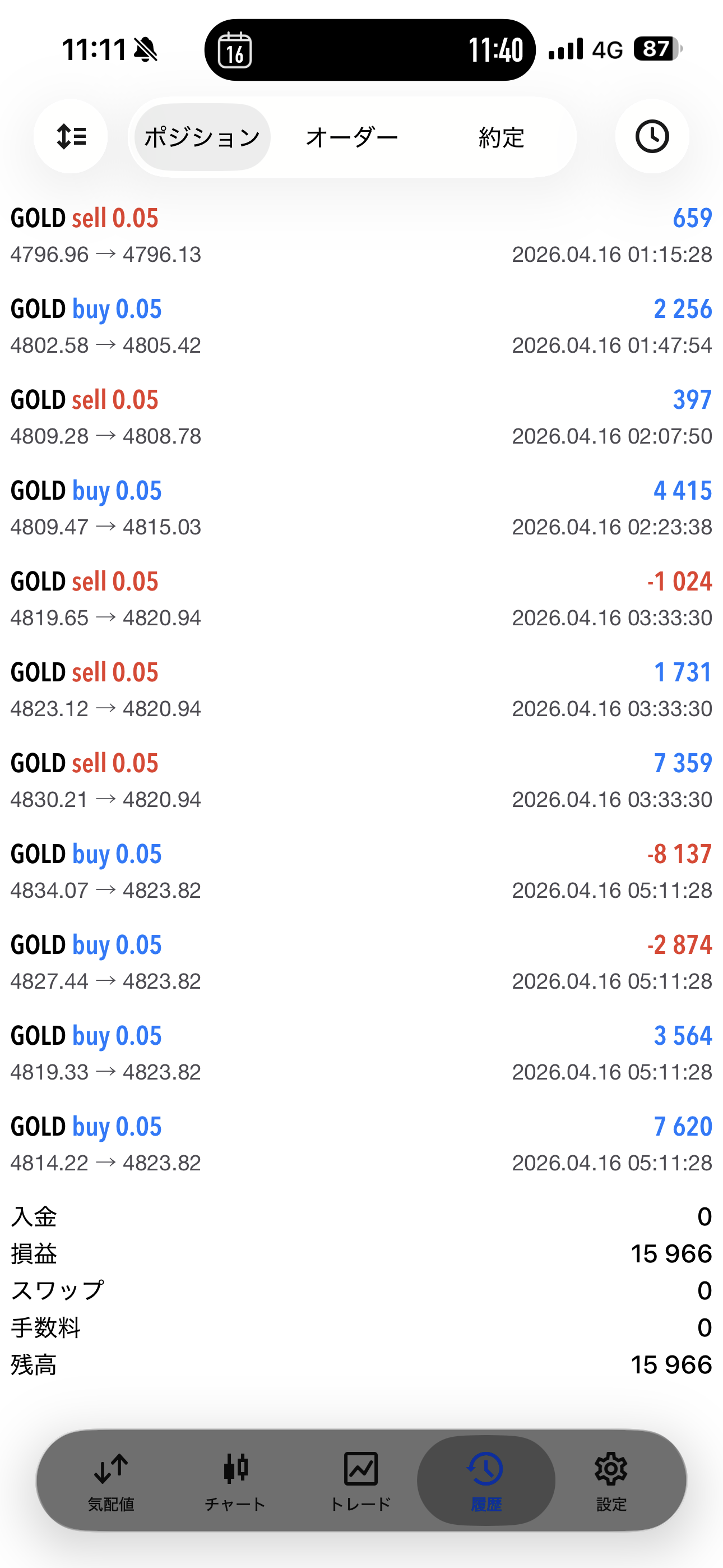Screen dimensions: 723x1568
Task: View the GOLD buy trade with loss -8 137
Action: [361, 871]
